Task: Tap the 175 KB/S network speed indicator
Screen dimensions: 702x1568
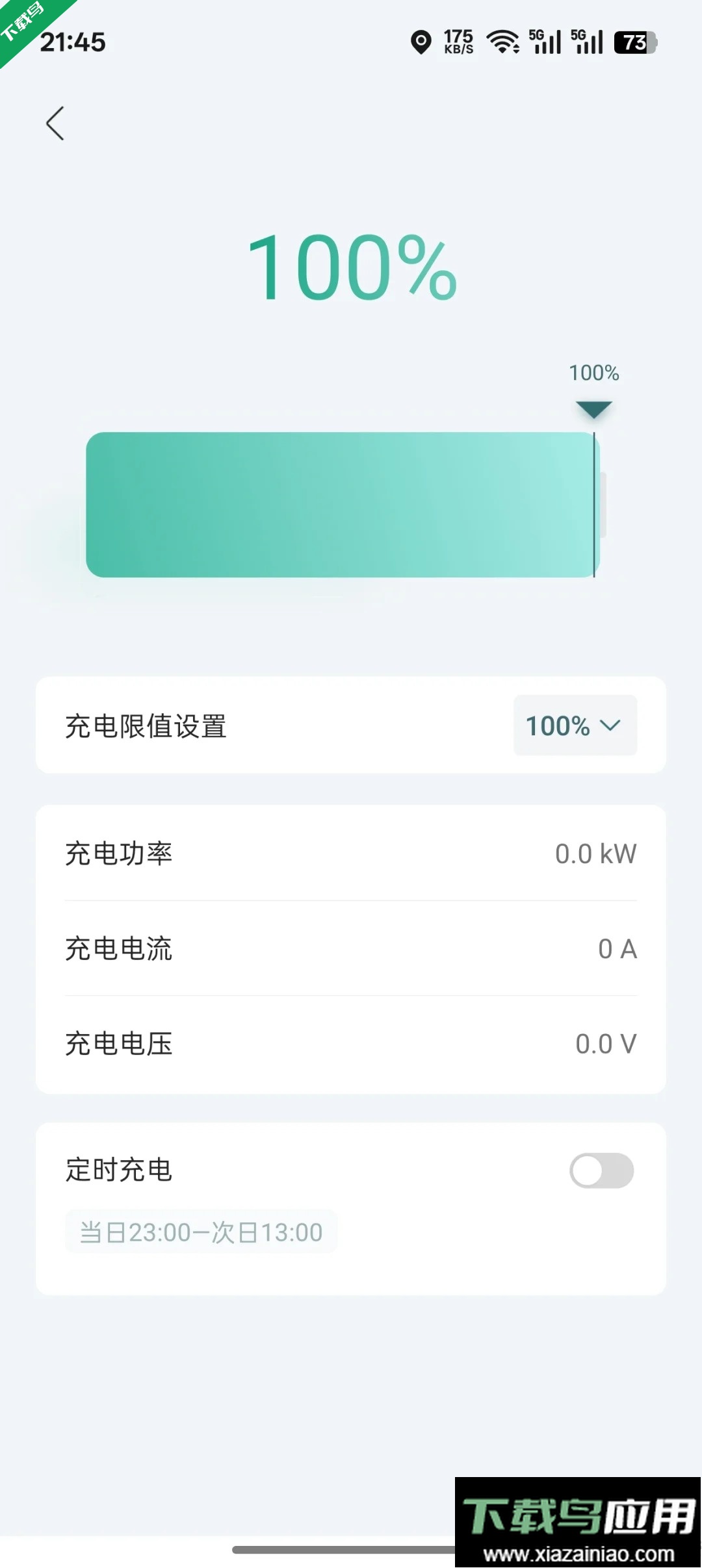Action: coord(458,42)
